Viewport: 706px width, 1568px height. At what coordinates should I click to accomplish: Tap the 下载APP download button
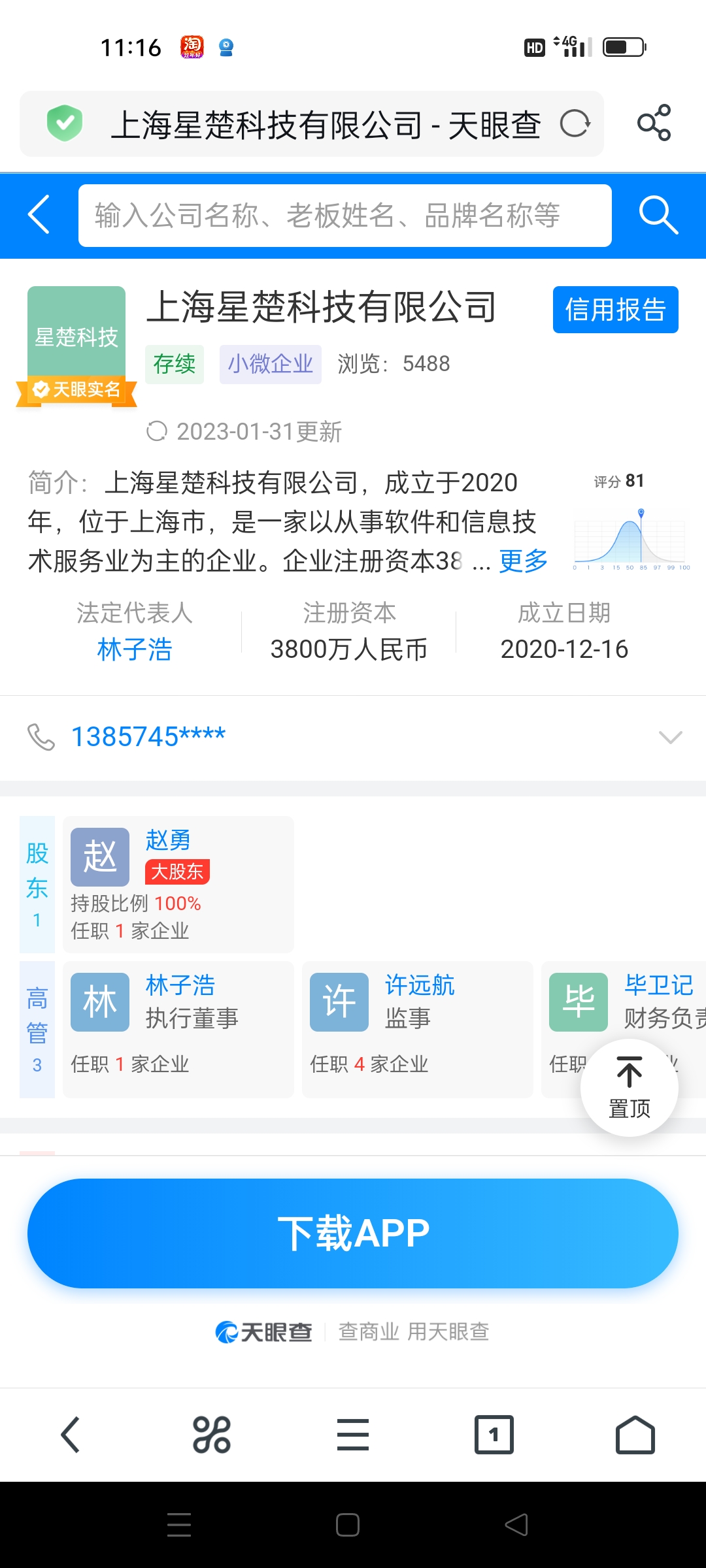pos(353,1233)
